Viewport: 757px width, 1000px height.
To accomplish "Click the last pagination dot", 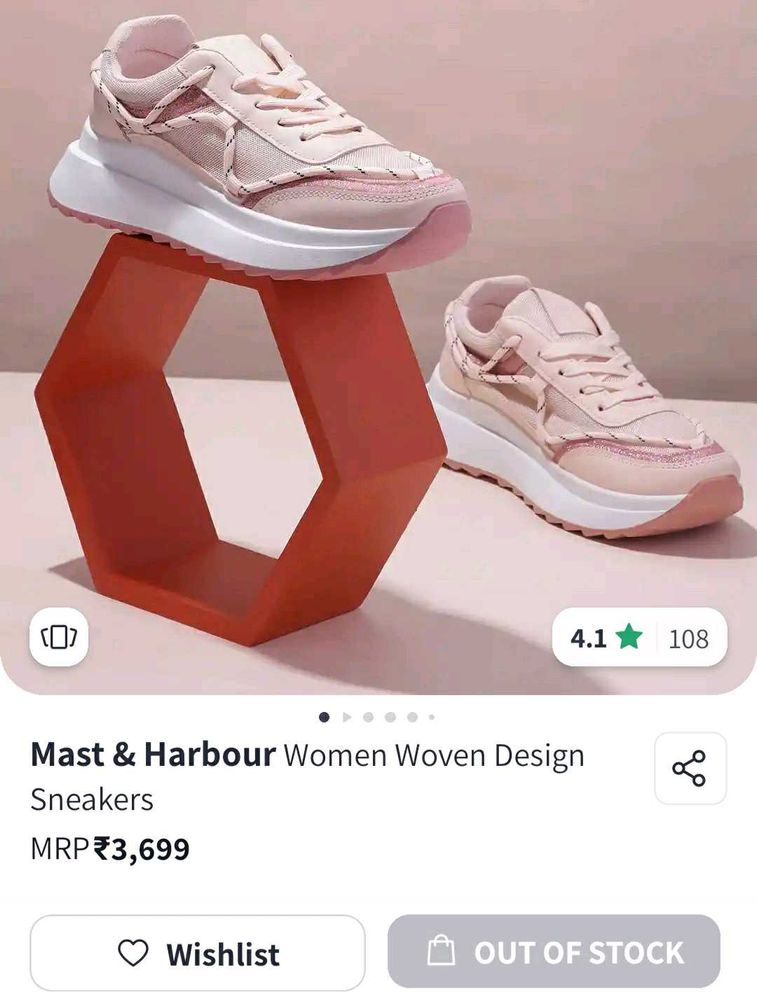I will click(x=431, y=716).
